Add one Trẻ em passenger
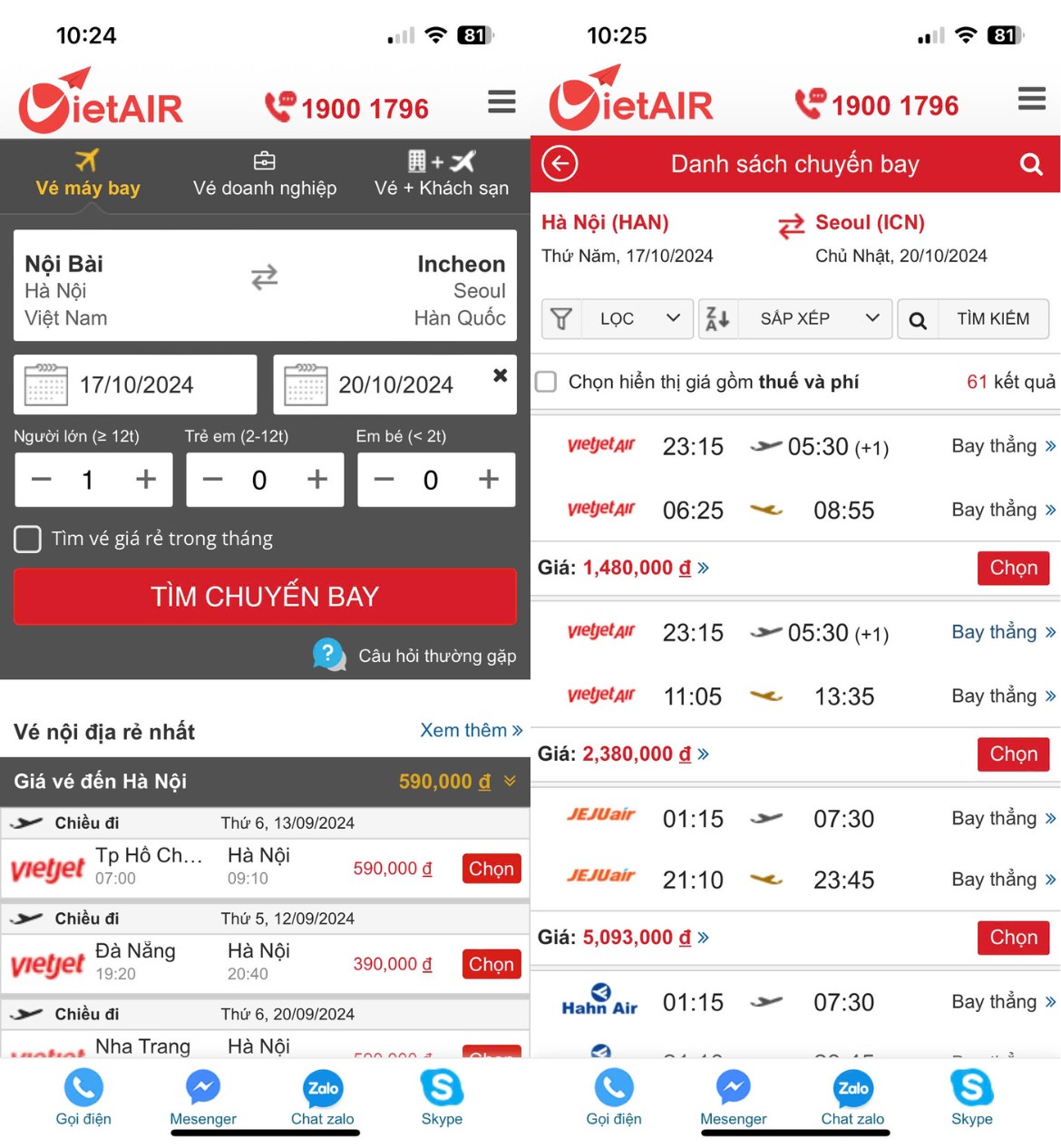1061x1148 pixels. pyautogui.click(x=317, y=479)
